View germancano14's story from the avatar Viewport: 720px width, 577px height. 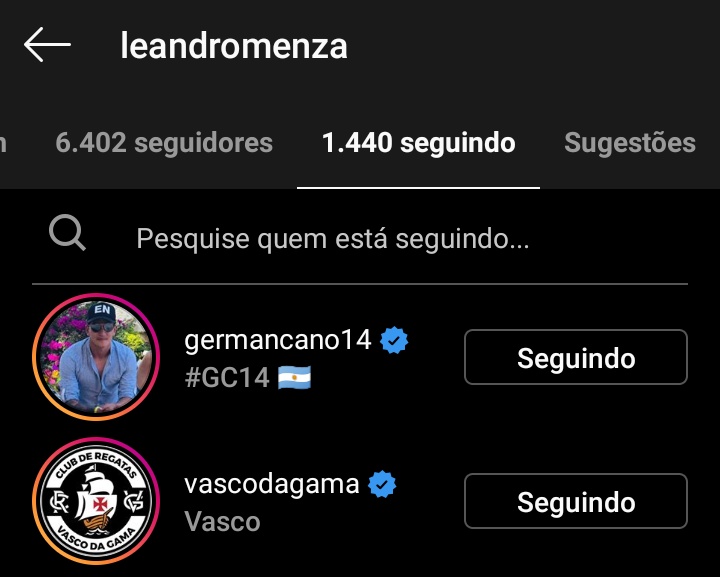[x=96, y=357]
